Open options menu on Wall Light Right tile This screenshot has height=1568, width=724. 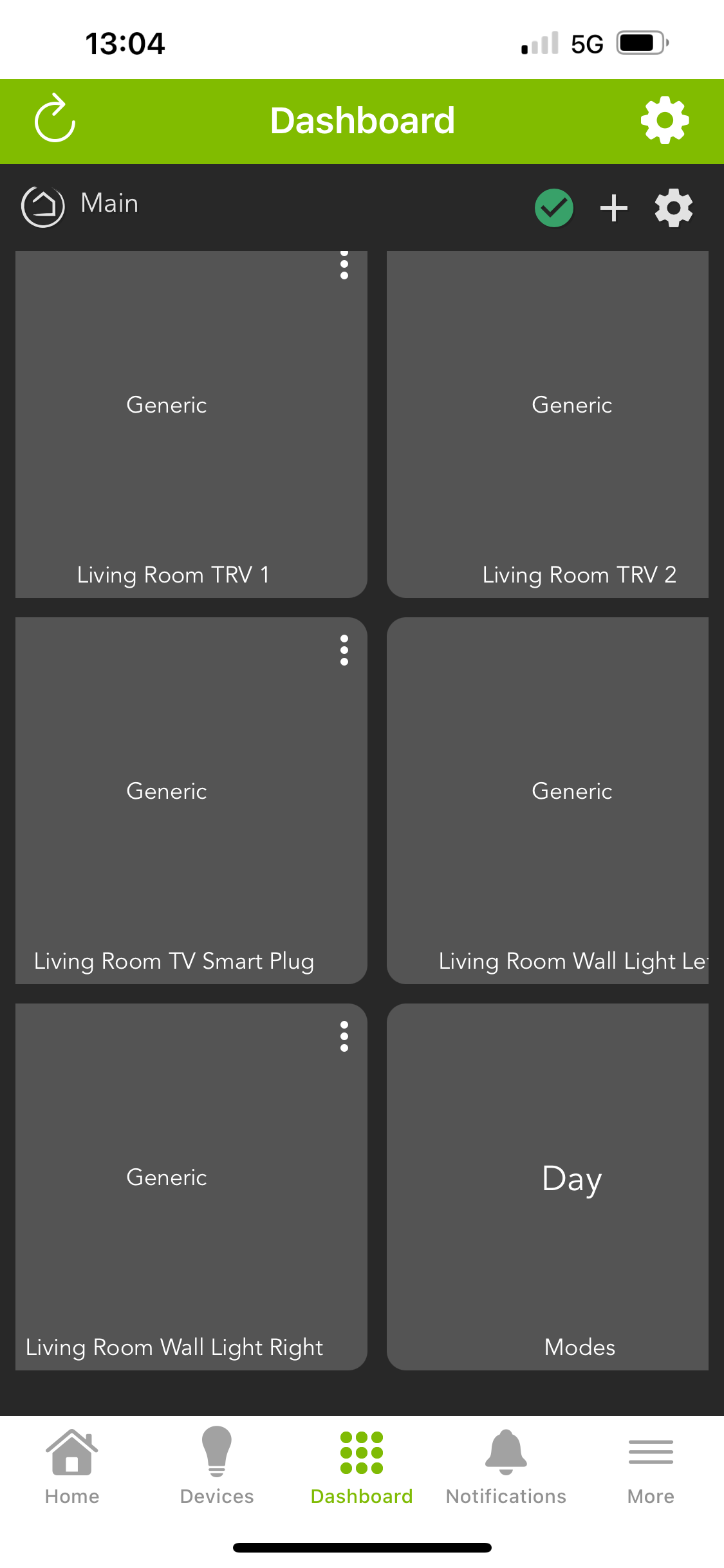pyautogui.click(x=344, y=1036)
